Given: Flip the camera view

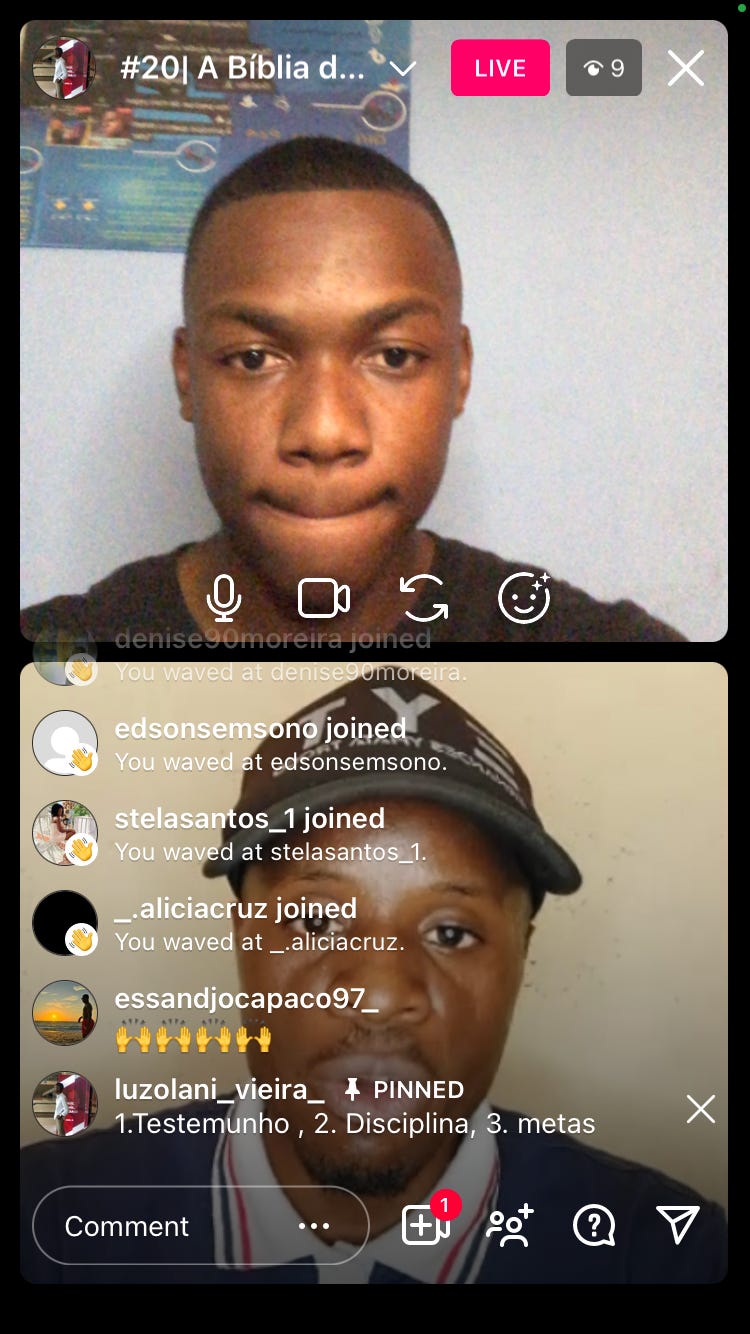Looking at the screenshot, I should click(424, 598).
